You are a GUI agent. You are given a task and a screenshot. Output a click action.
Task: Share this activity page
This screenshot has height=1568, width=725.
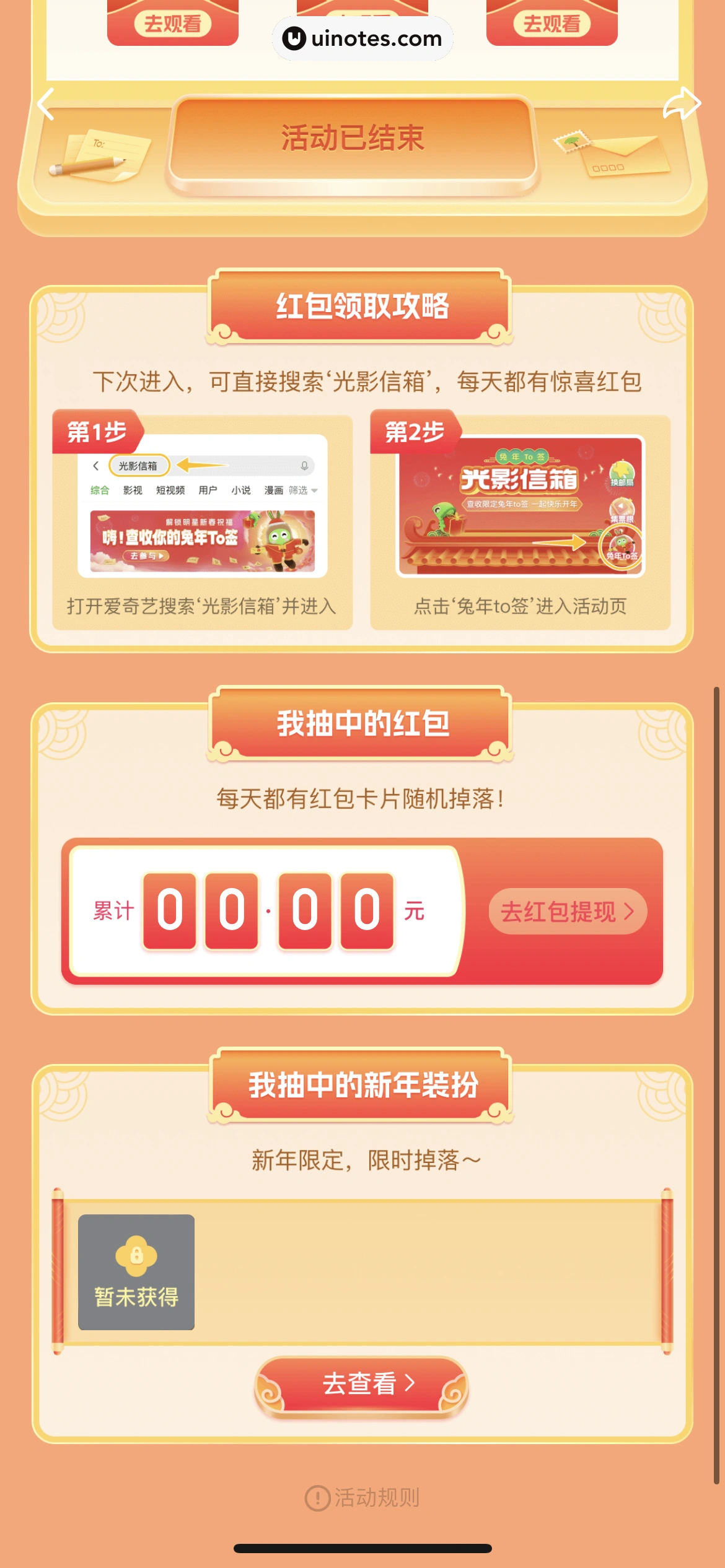click(681, 103)
